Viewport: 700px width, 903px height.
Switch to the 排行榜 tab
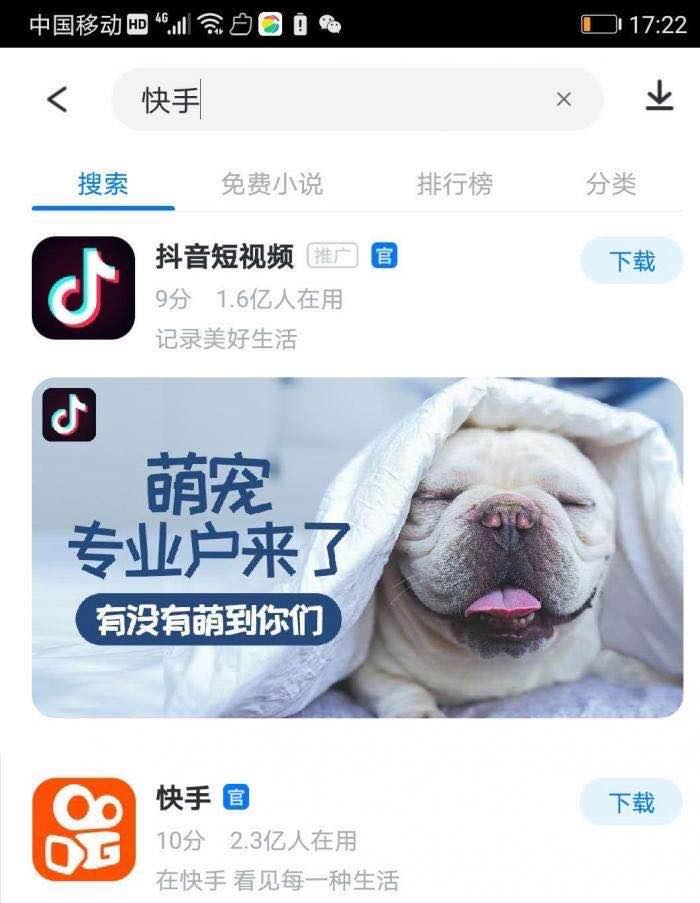[455, 184]
